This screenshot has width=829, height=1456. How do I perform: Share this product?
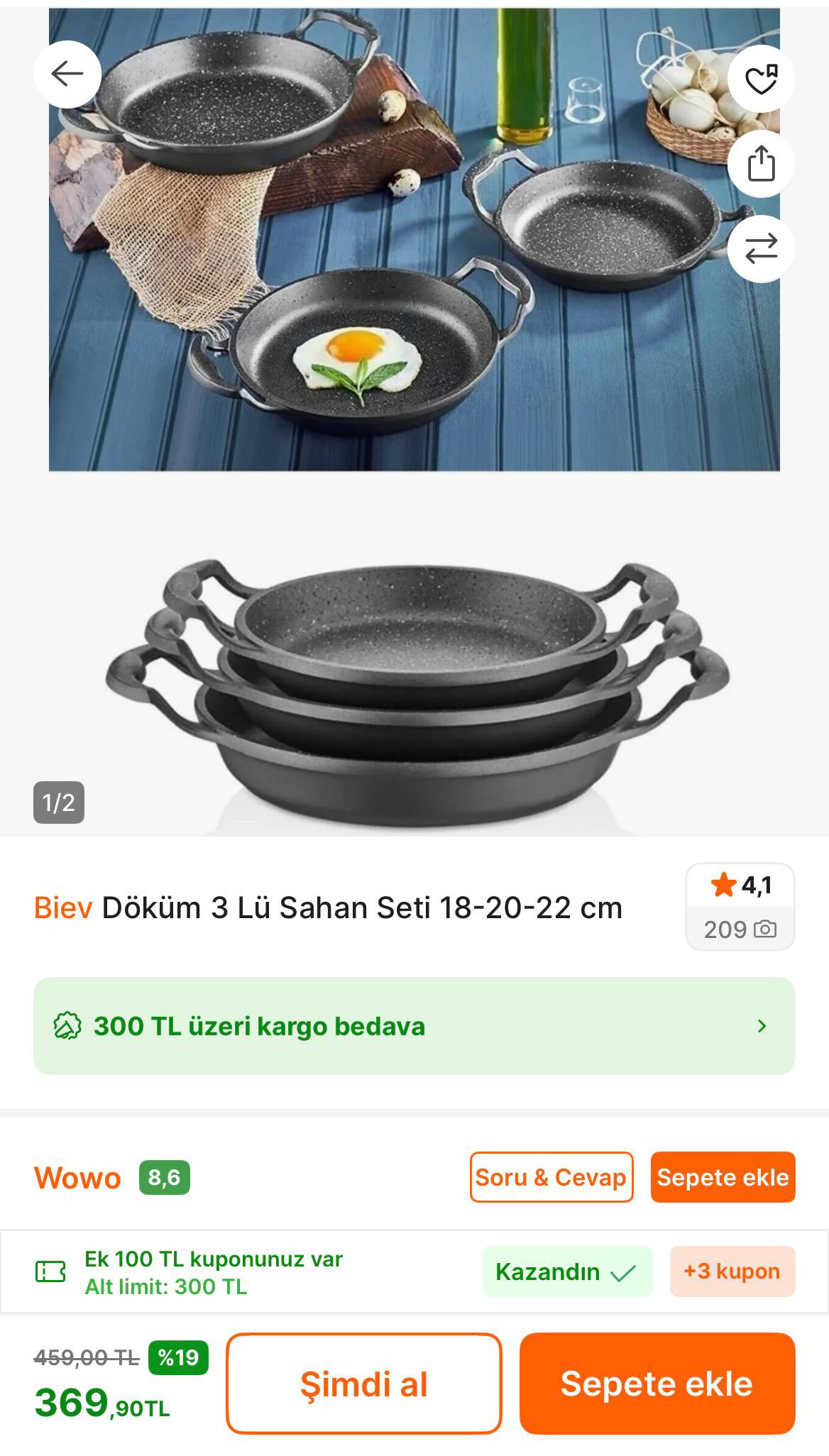(x=761, y=164)
